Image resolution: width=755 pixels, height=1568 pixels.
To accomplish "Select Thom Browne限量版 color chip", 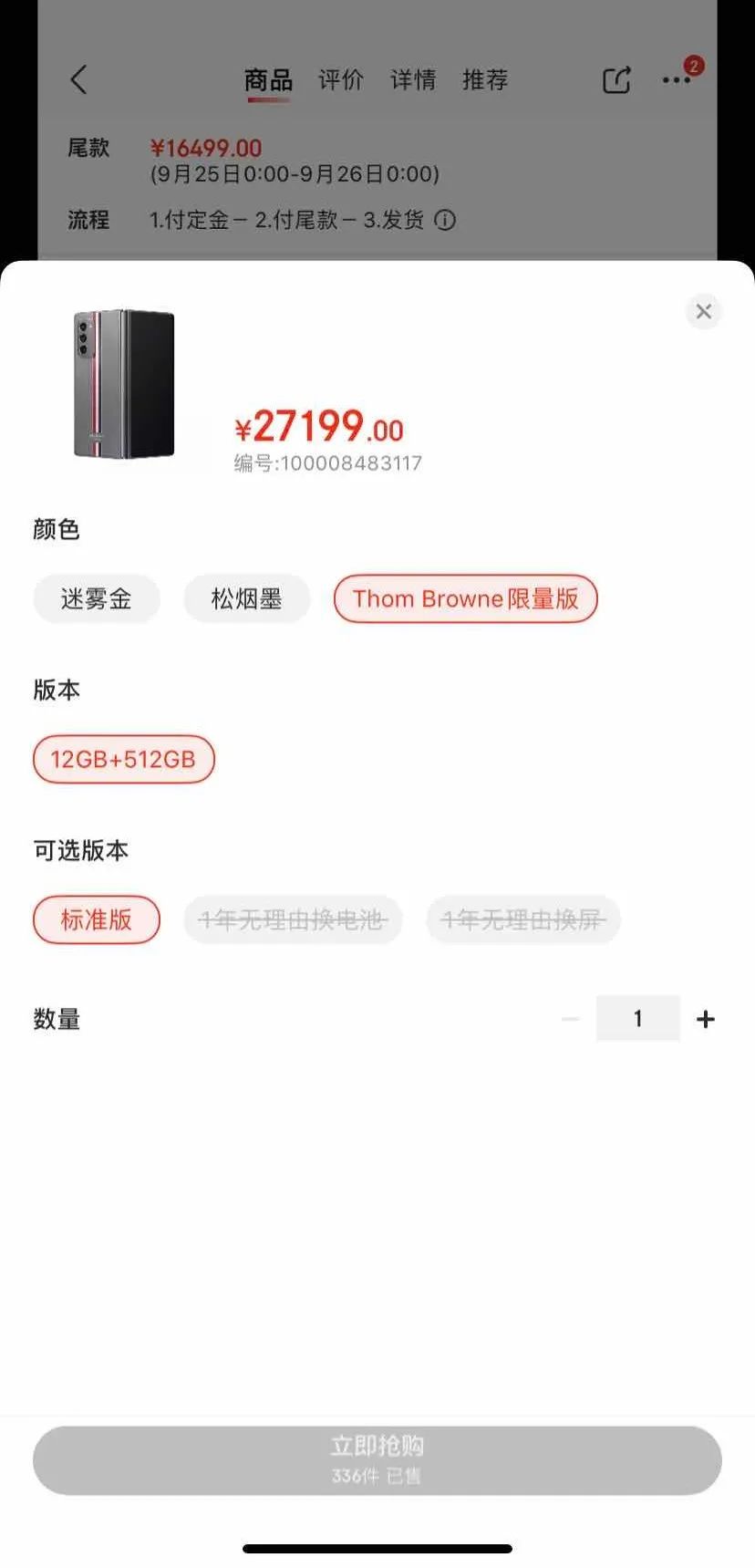I will click(465, 599).
